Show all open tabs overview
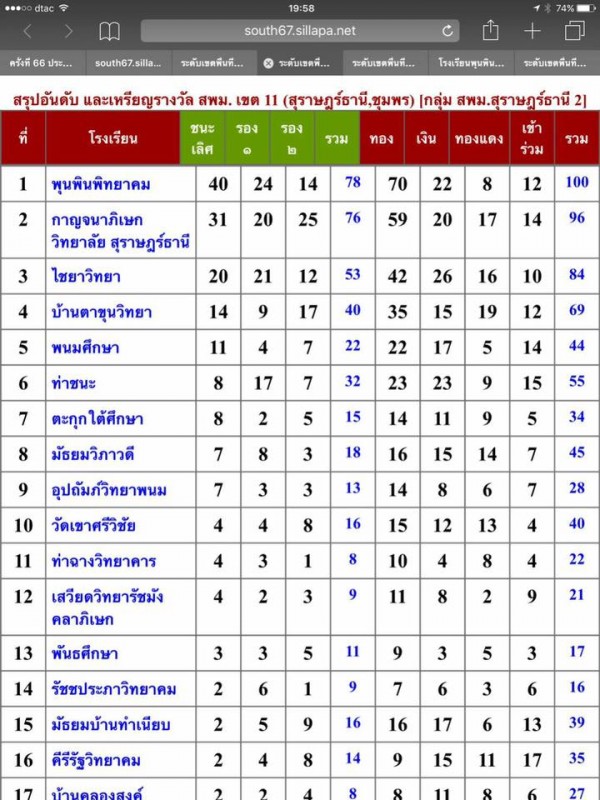 click(x=574, y=31)
